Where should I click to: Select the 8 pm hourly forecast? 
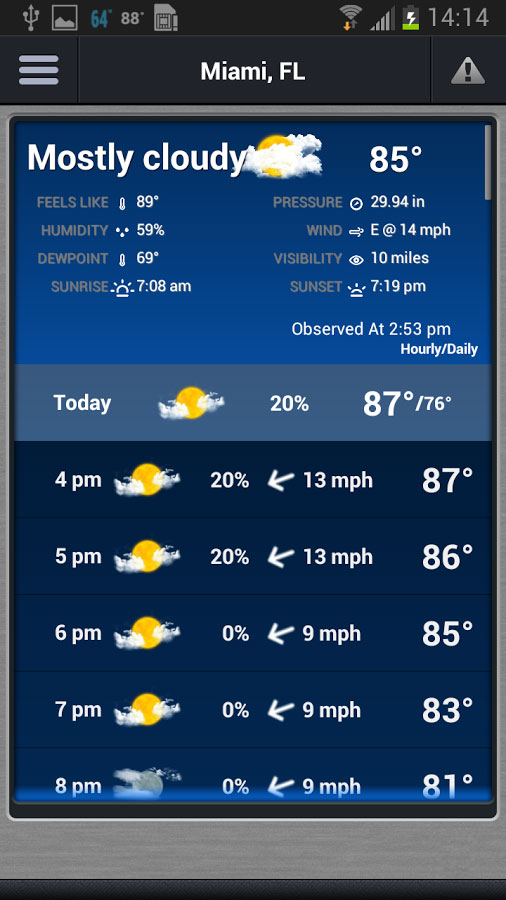(x=253, y=774)
